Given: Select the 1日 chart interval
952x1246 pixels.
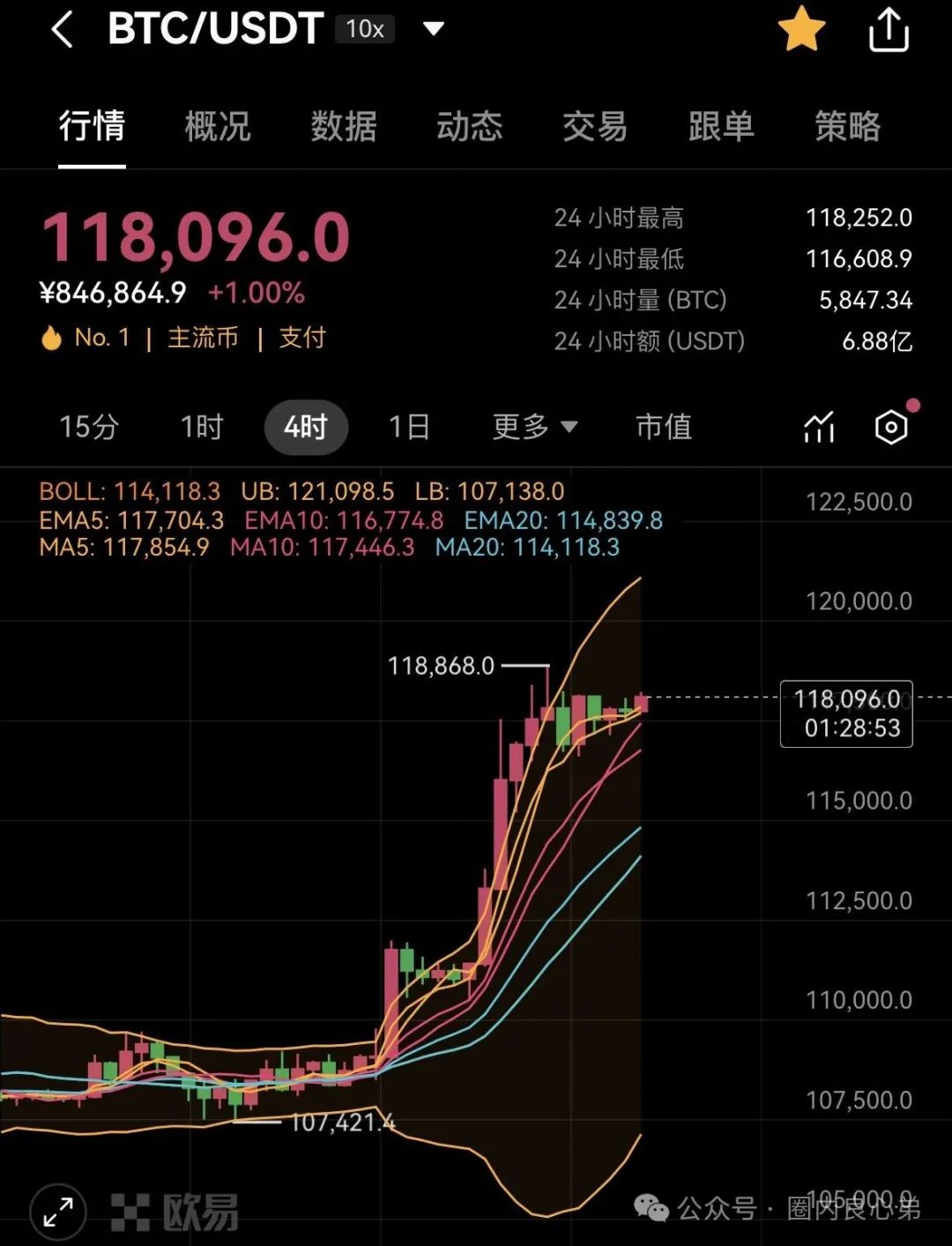Looking at the screenshot, I should tap(410, 428).
